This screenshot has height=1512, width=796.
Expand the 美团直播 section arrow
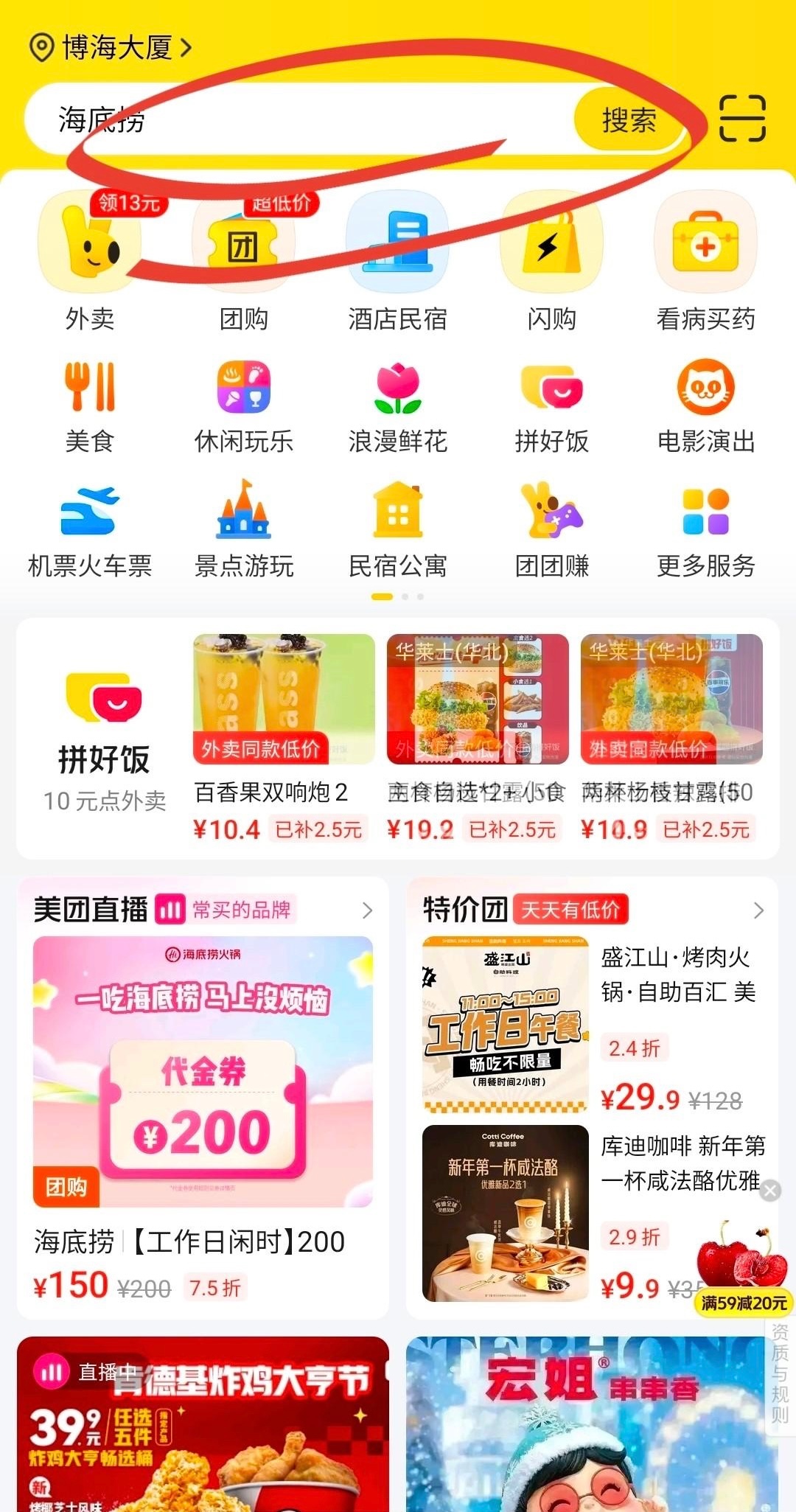(367, 911)
